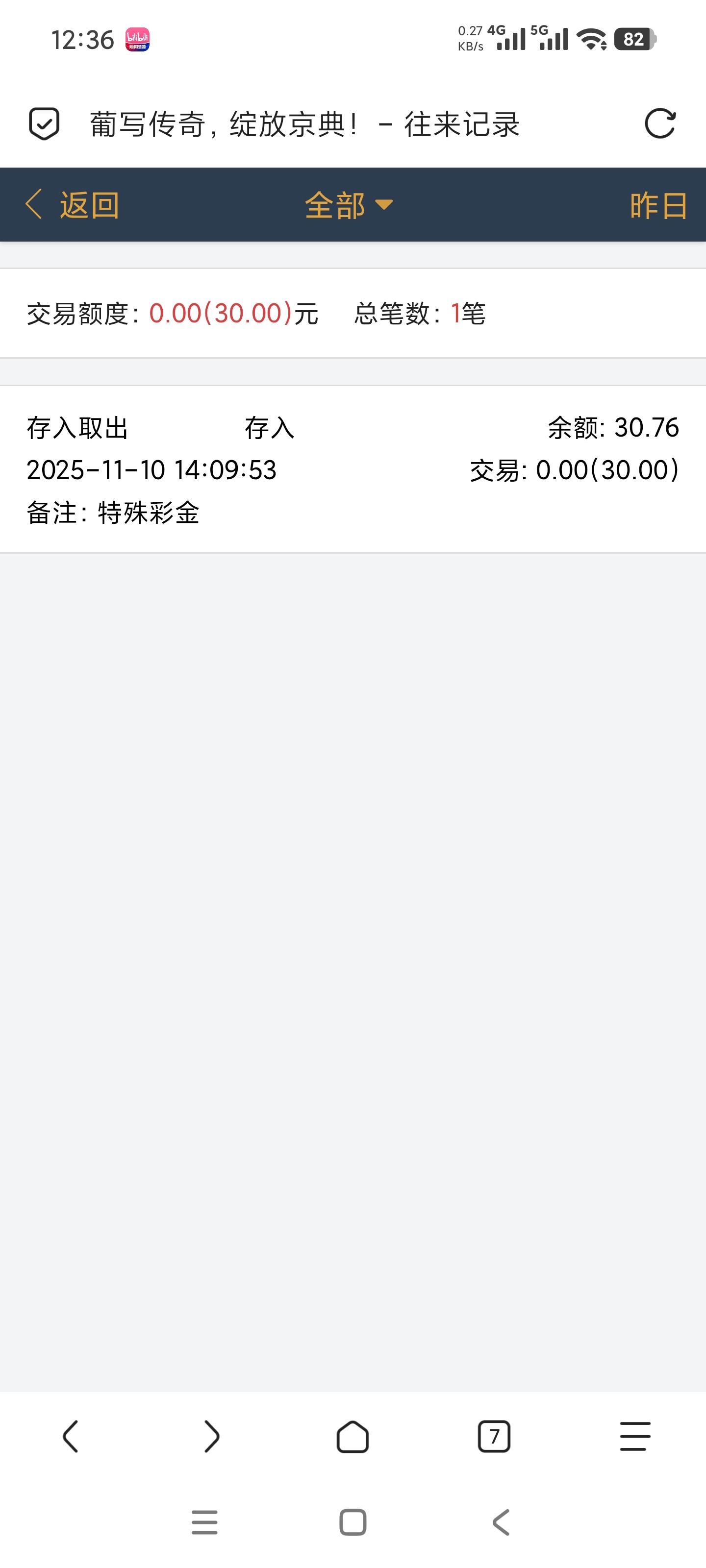
Task: Reload the page with the refresh icon
Action: [x=660, y=124]
